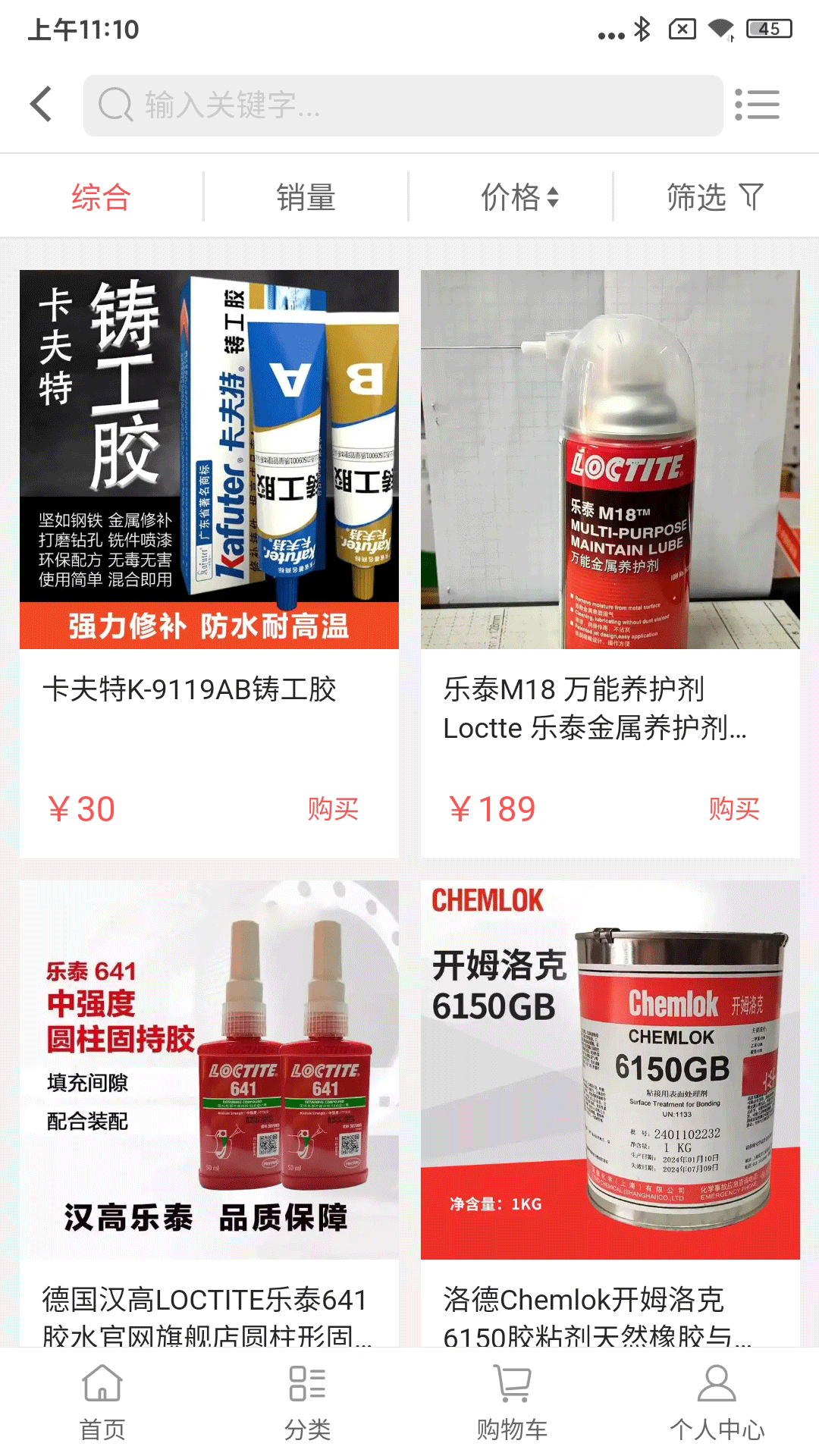This screenshot has height=1456, width=819.
Task: Switch to list view with the layout icon
Action: click(756, 105)
